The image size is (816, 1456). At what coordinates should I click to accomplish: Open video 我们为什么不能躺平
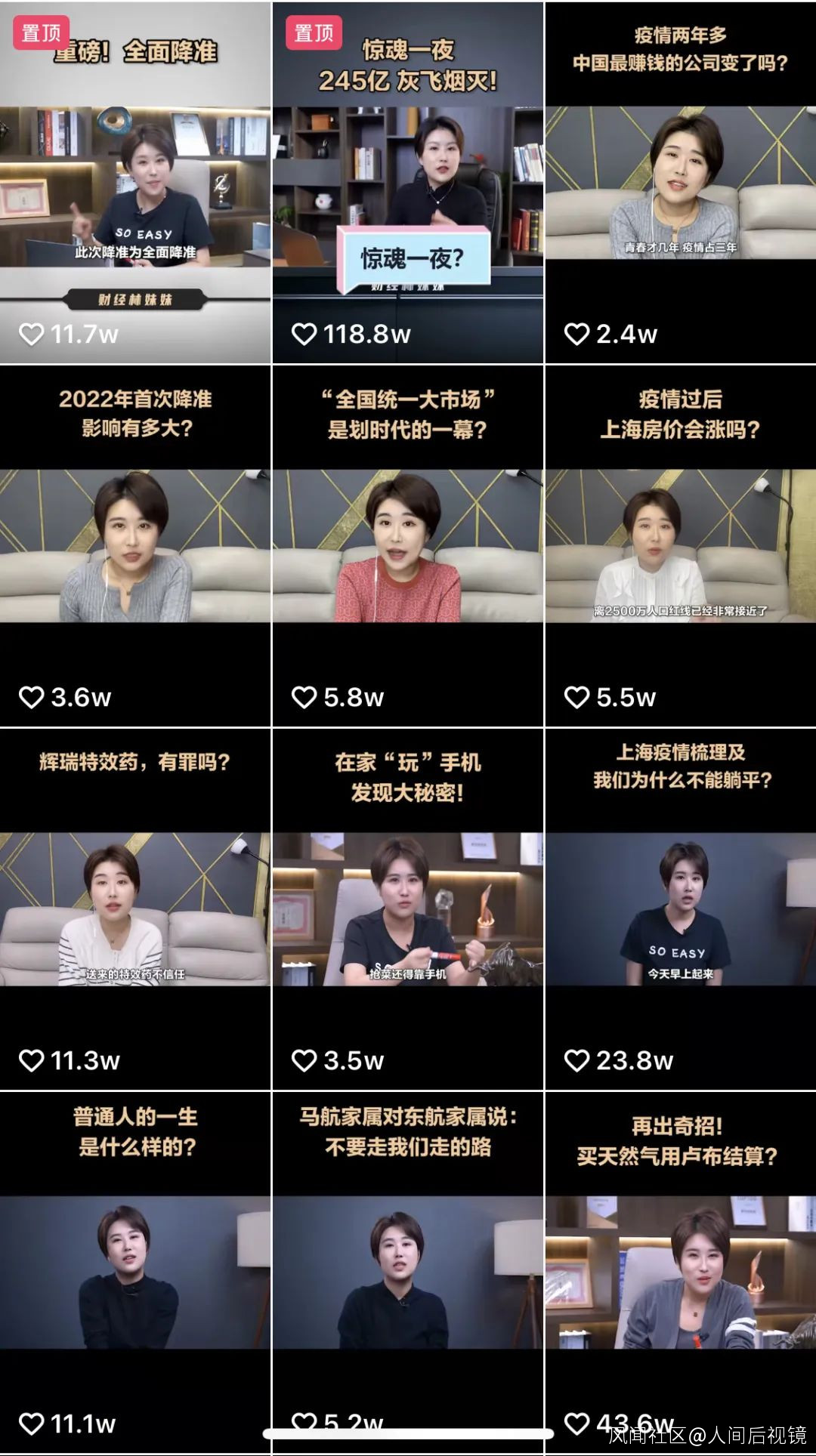pos(681,909)
